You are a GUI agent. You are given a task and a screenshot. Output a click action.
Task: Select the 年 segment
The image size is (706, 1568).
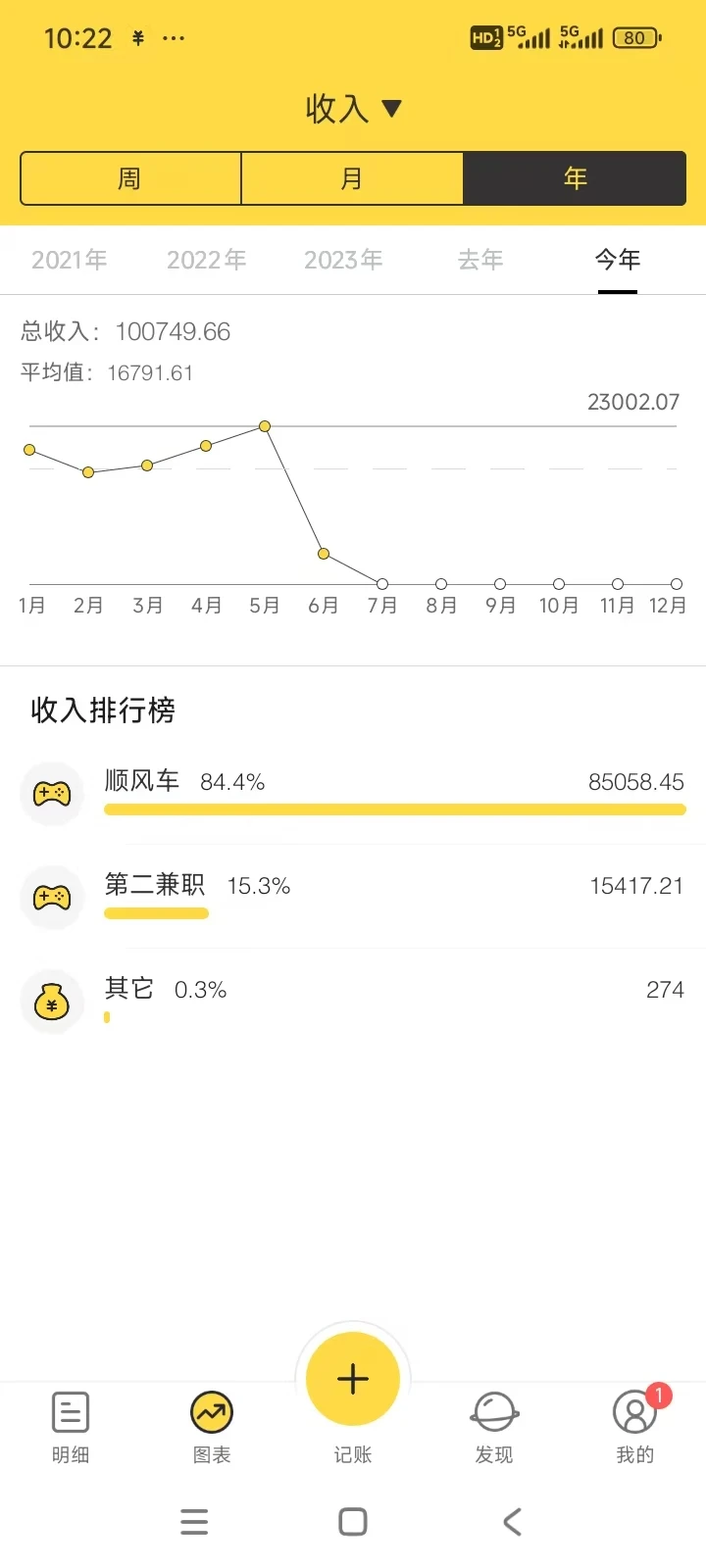[575, 178]
